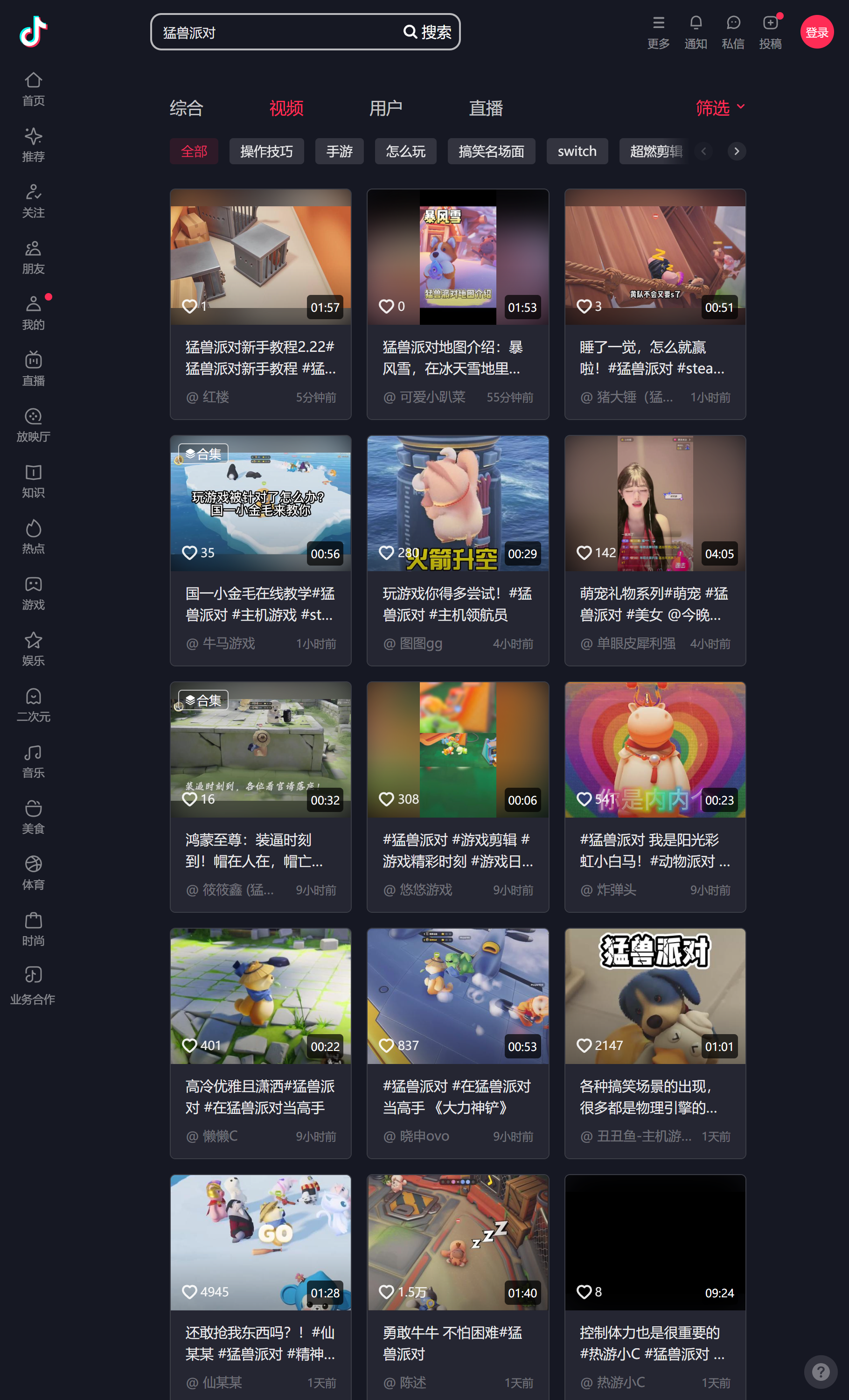Tap the red 登录 login button
Viewport: 849px width, 1400px height.
[x=816, y=32]
